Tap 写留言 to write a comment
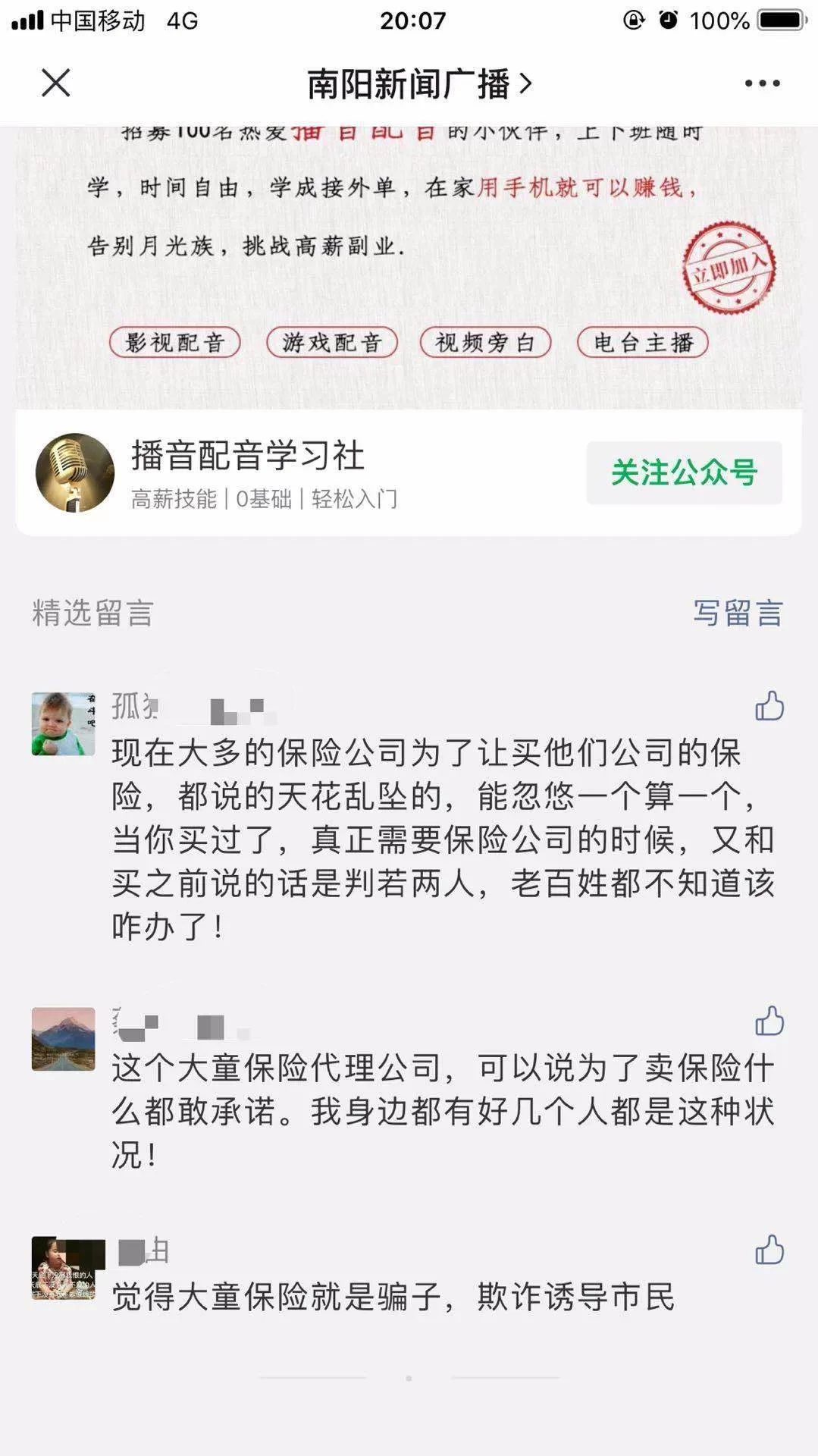The width and height of the screenshot is (818, 1456). point(738,613)
